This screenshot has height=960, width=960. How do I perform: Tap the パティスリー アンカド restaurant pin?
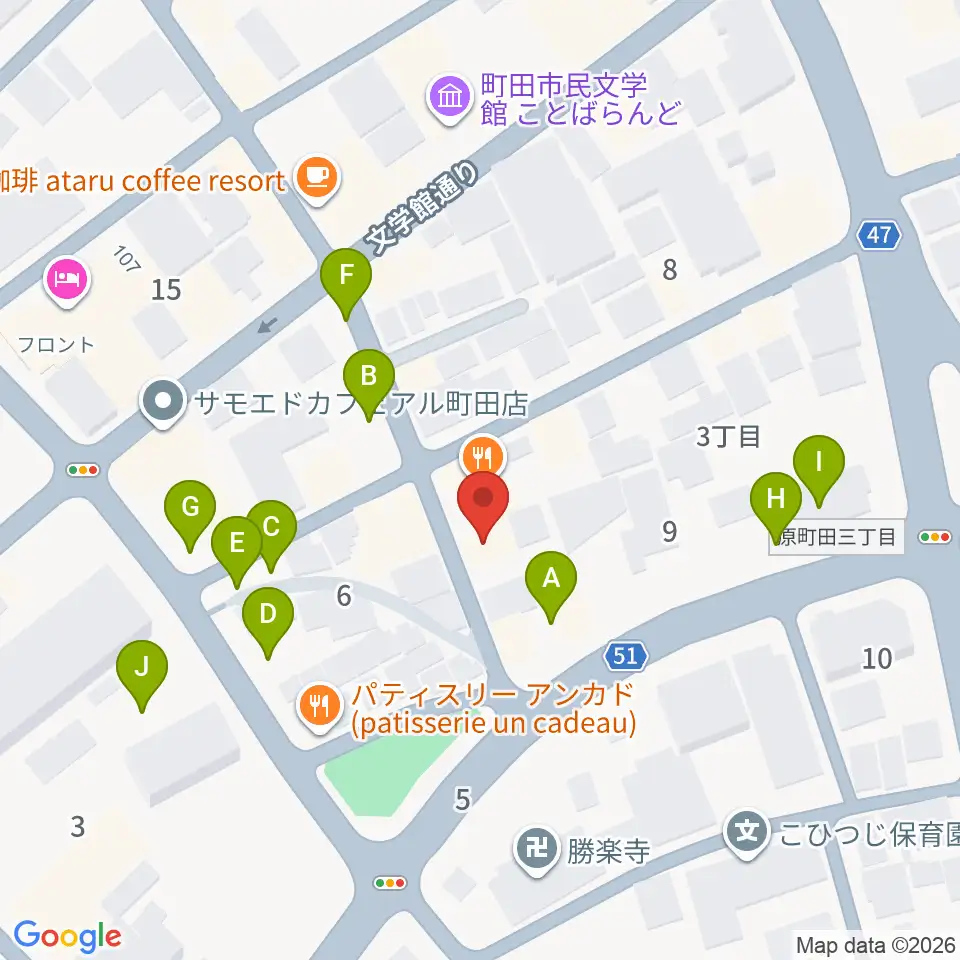click(319, 707)
